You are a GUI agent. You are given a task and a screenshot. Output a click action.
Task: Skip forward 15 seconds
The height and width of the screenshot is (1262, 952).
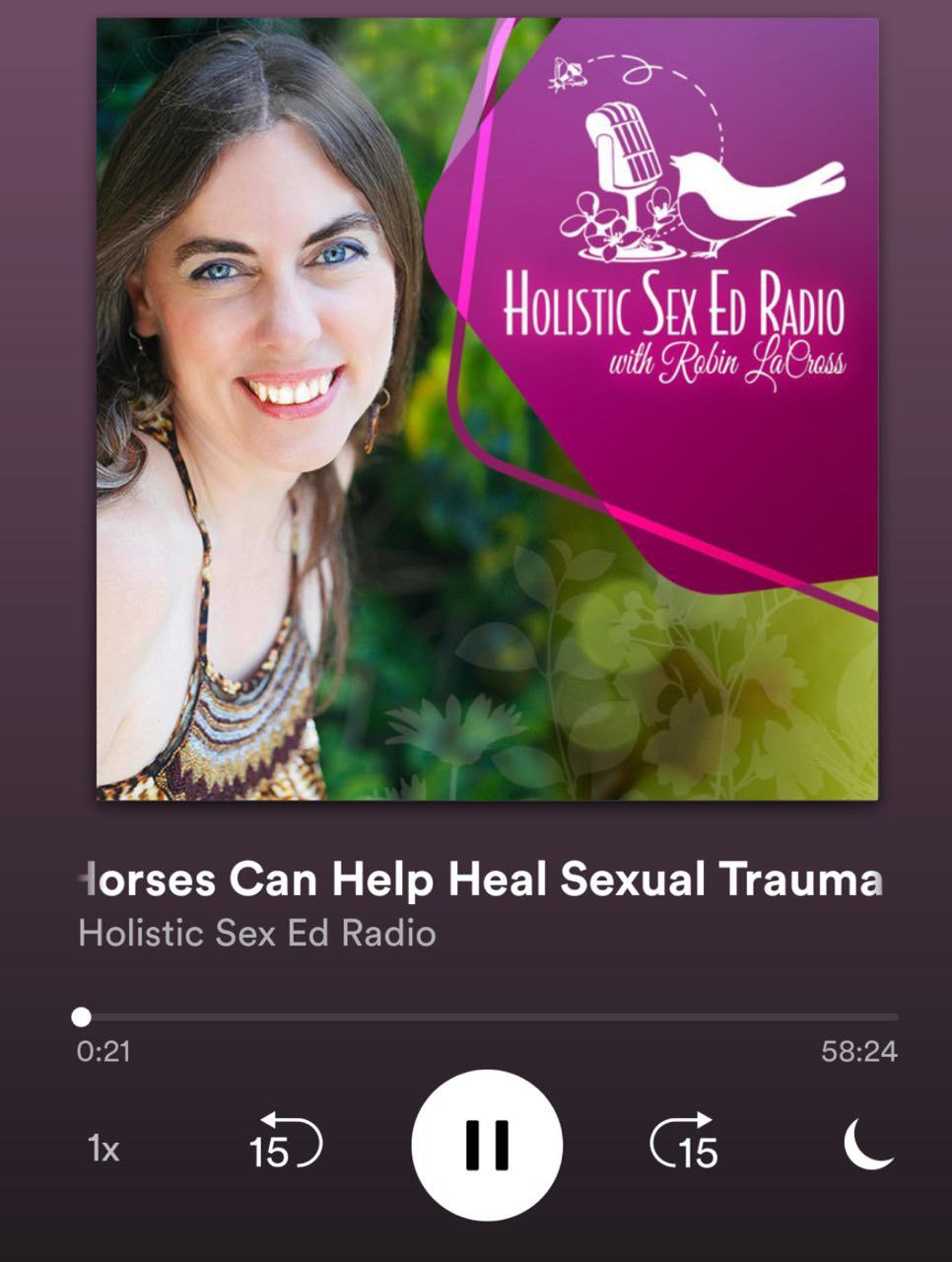[685, 1144]
